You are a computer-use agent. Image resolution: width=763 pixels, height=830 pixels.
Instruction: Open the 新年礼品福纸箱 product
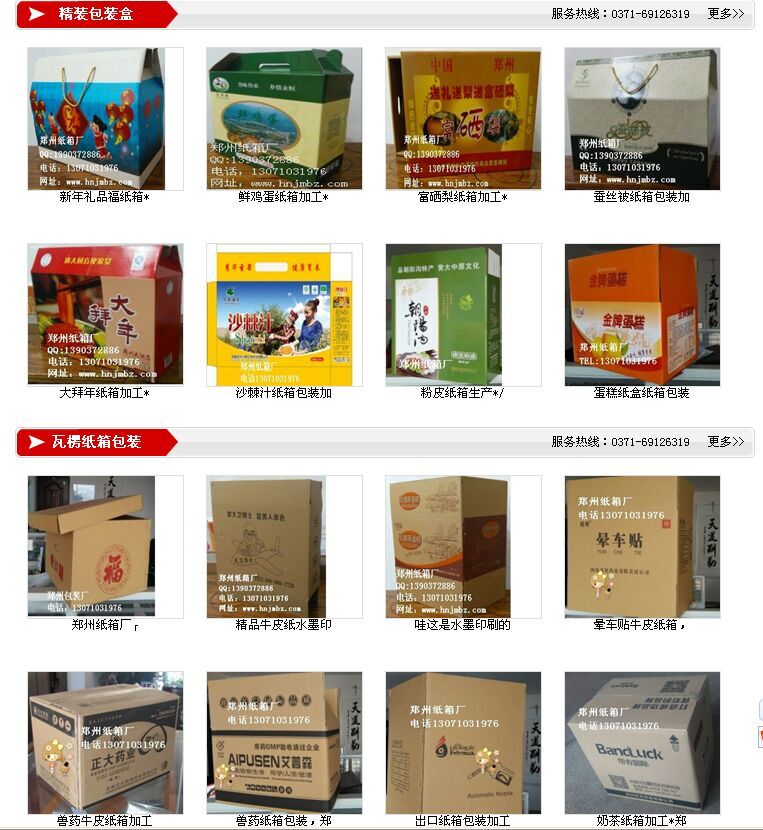click(104, 118)
